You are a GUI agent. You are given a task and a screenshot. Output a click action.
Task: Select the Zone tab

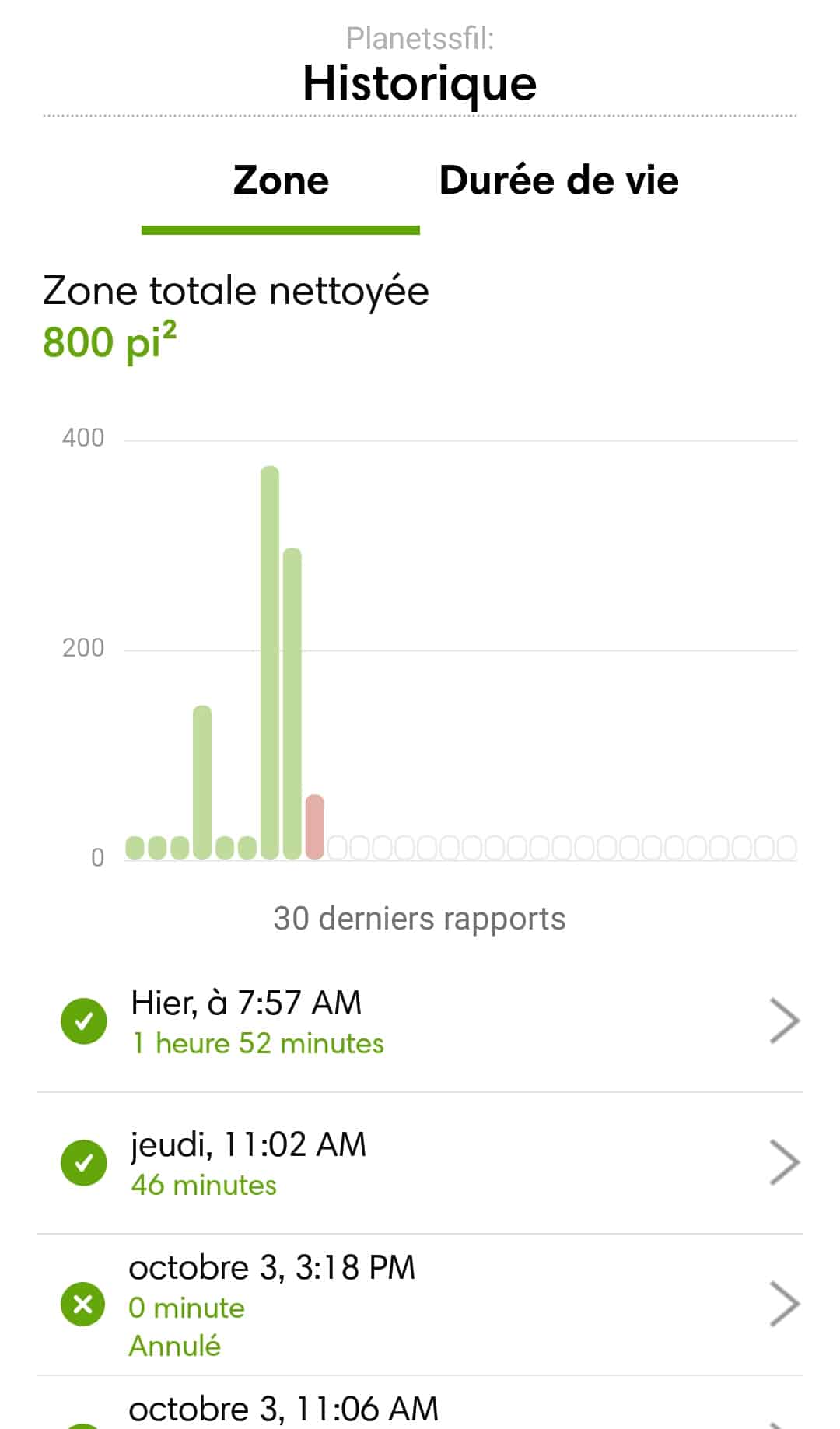[x=281, y=181]
